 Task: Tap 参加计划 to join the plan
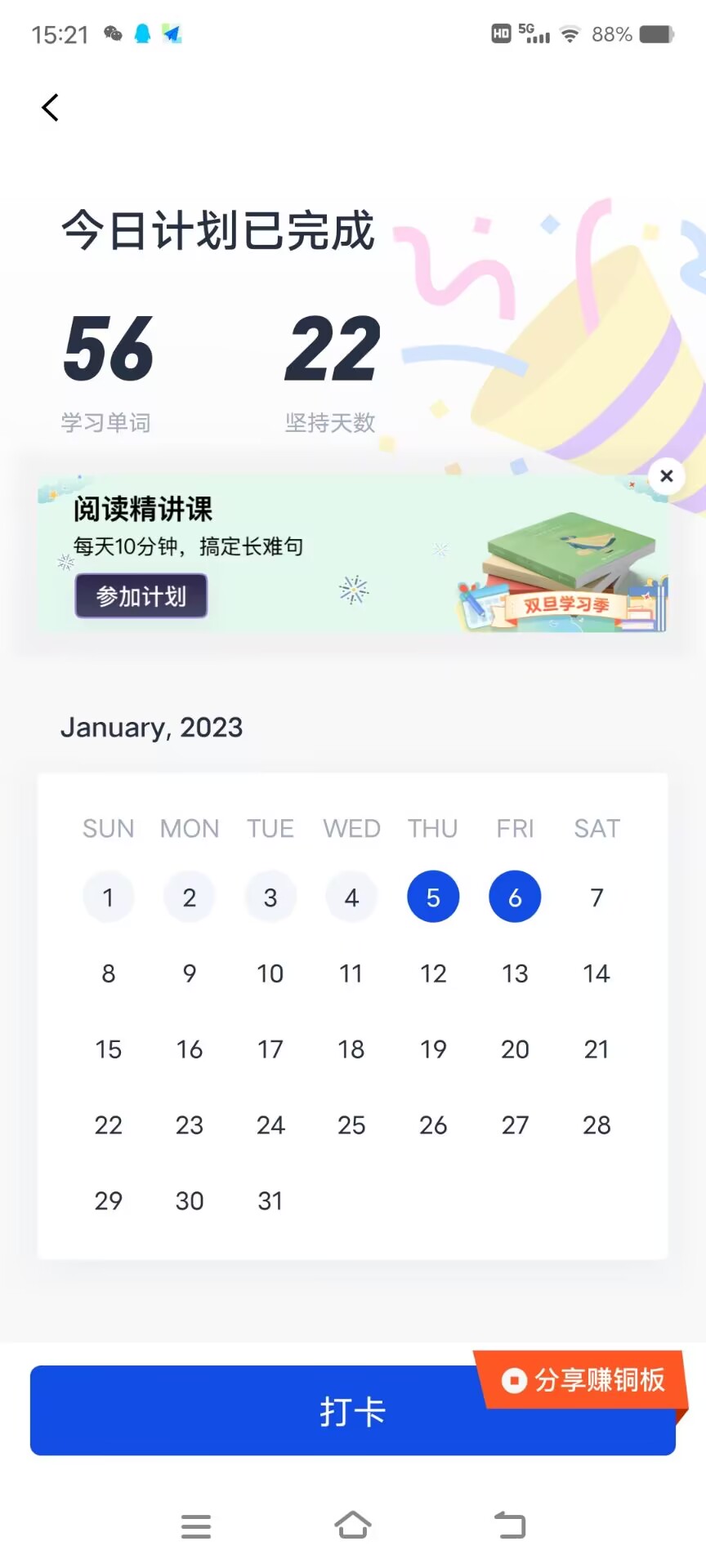tap(141, 596)
